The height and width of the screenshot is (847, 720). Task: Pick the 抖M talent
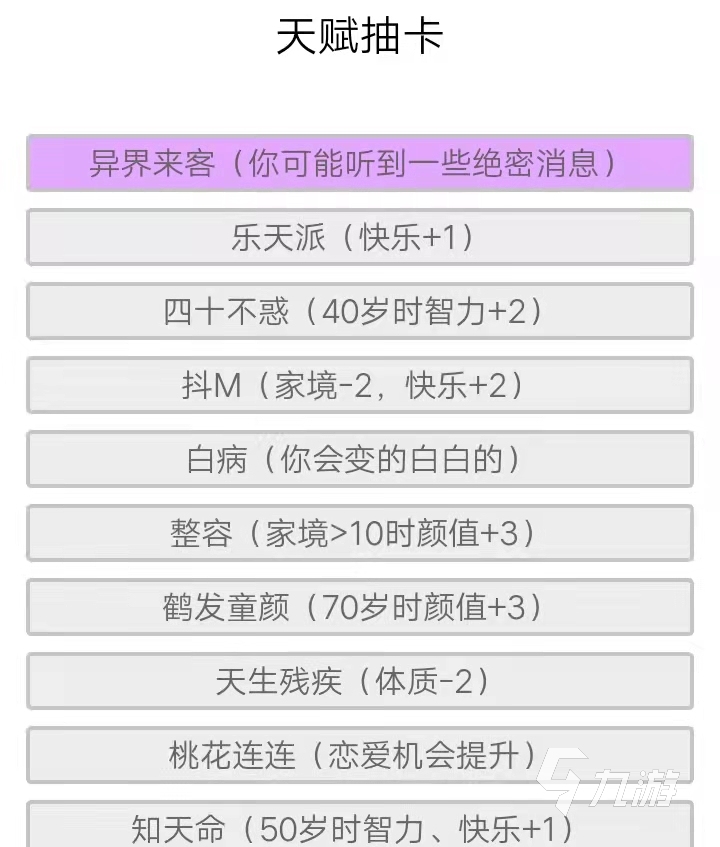(359, 385)
